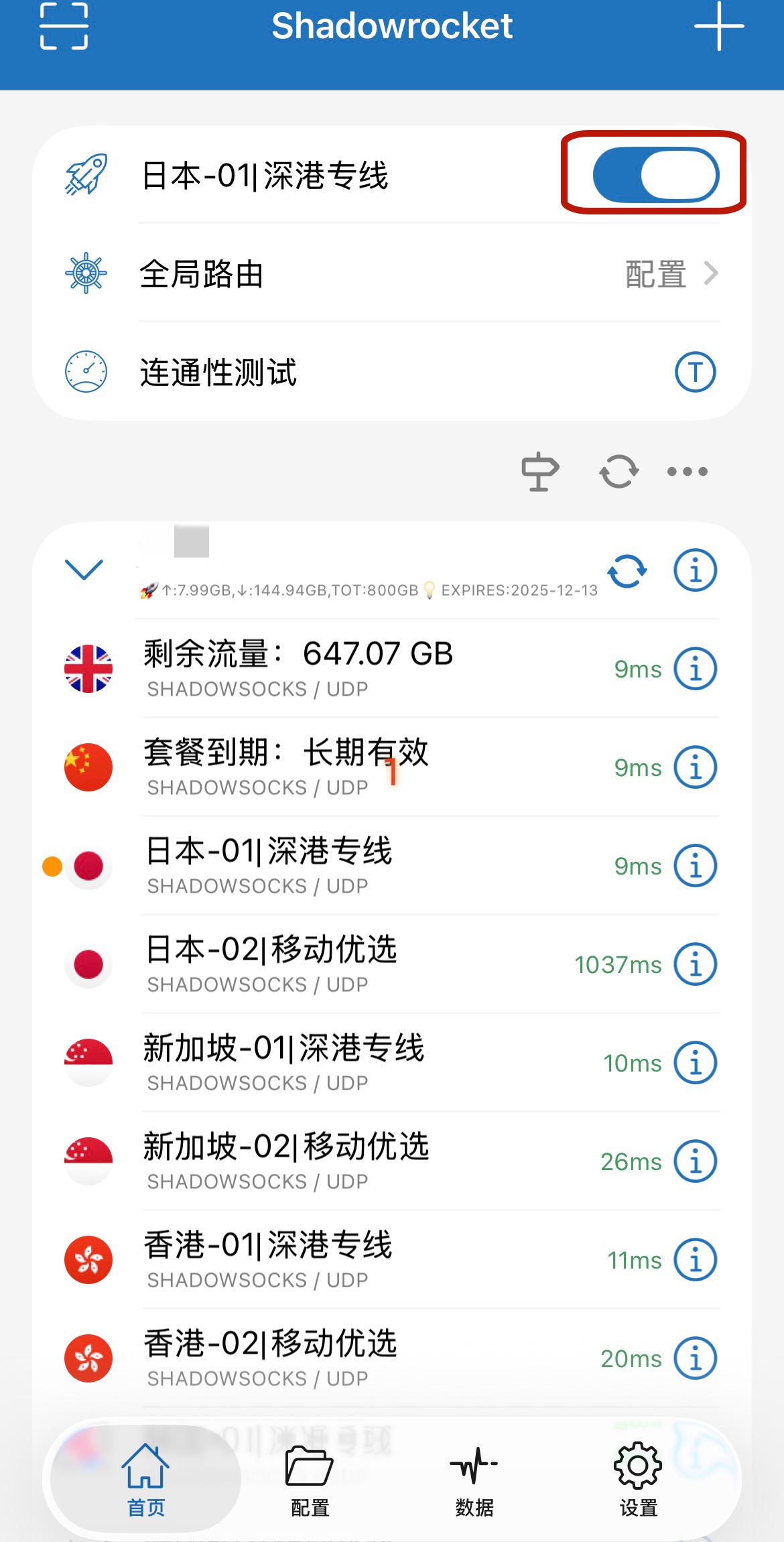Collapse the subscription server group
This screenshot has height=1542, width=784.
point(84,570)
